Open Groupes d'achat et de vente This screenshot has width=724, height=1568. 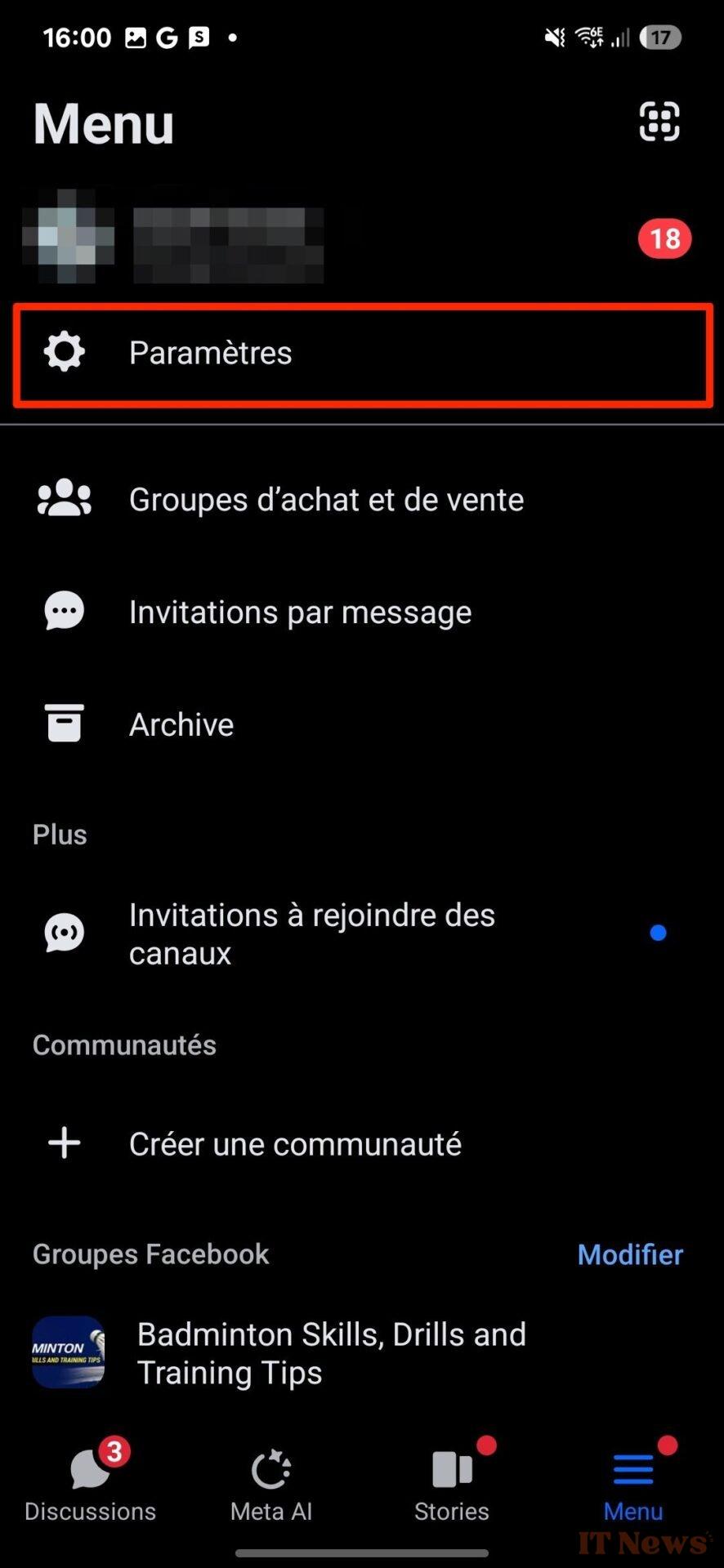point(362,499)
